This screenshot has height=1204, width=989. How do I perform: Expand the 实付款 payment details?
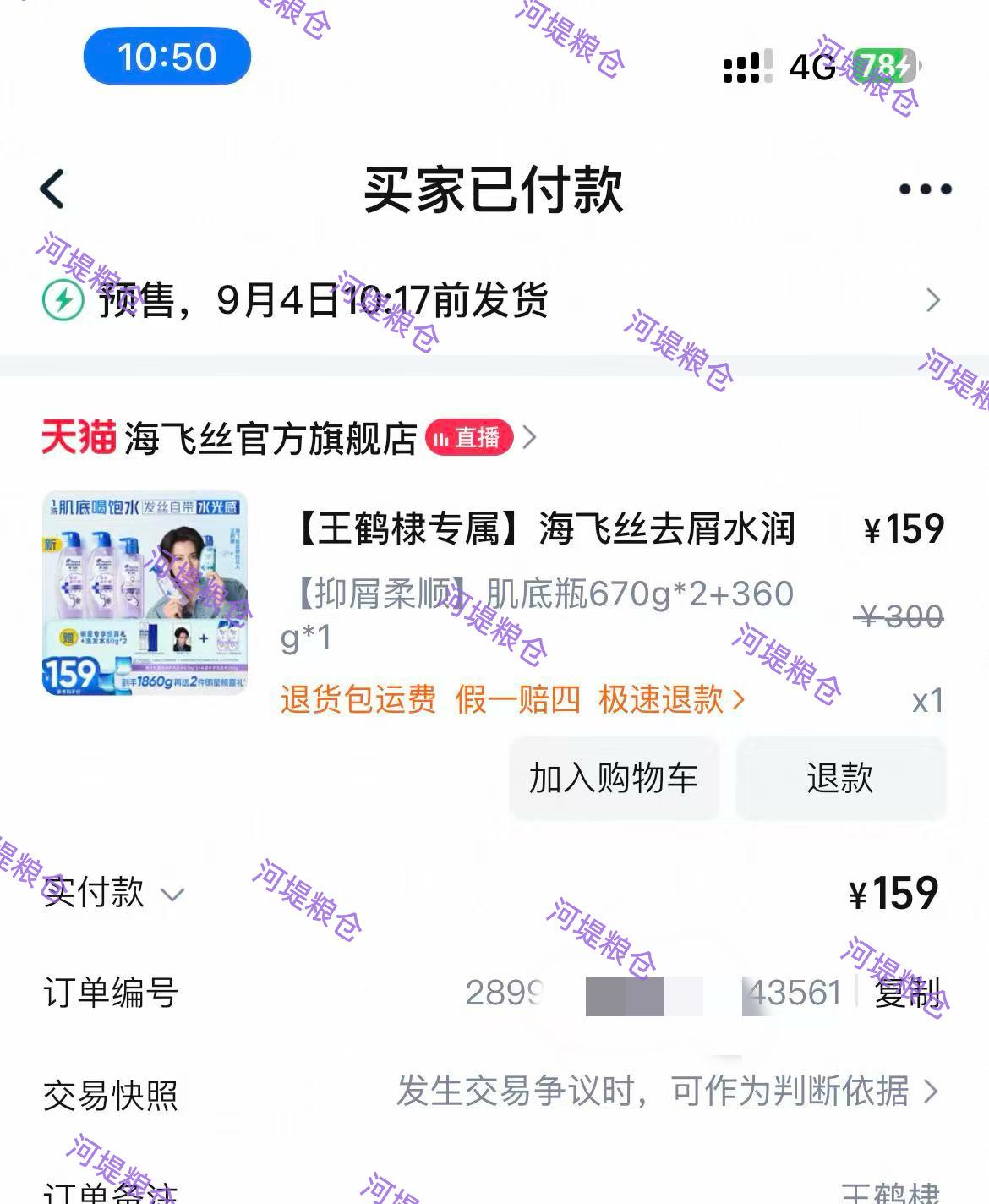click(x=114, y=893)
